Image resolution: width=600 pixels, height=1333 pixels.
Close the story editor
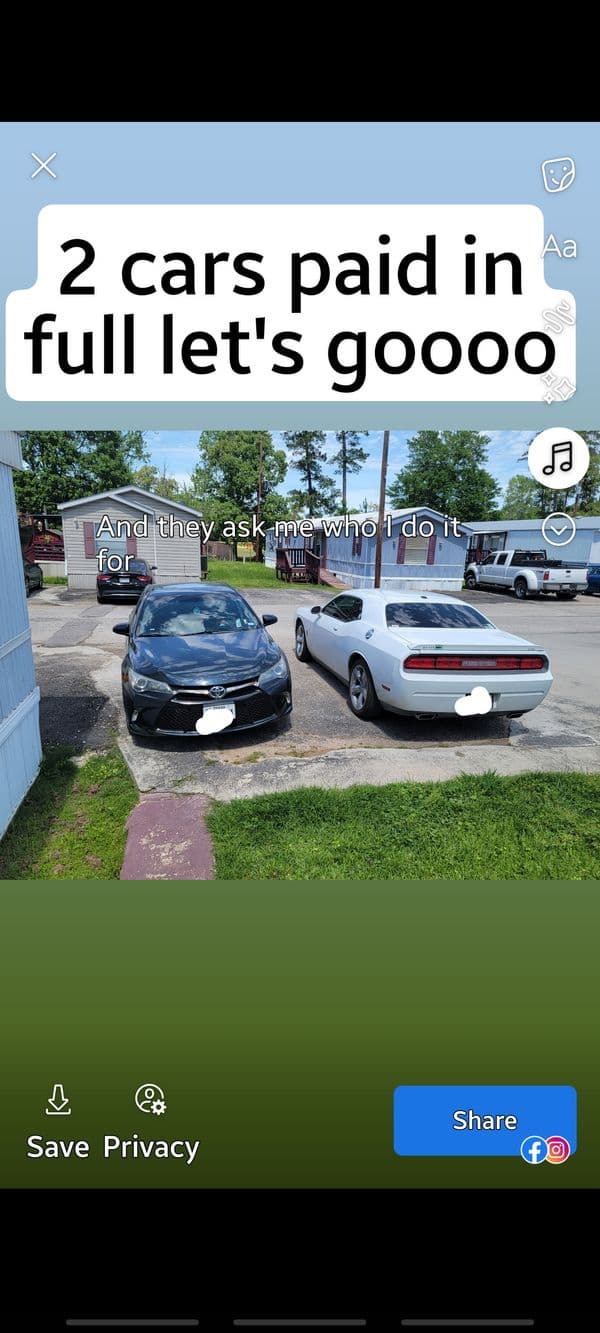44,166
